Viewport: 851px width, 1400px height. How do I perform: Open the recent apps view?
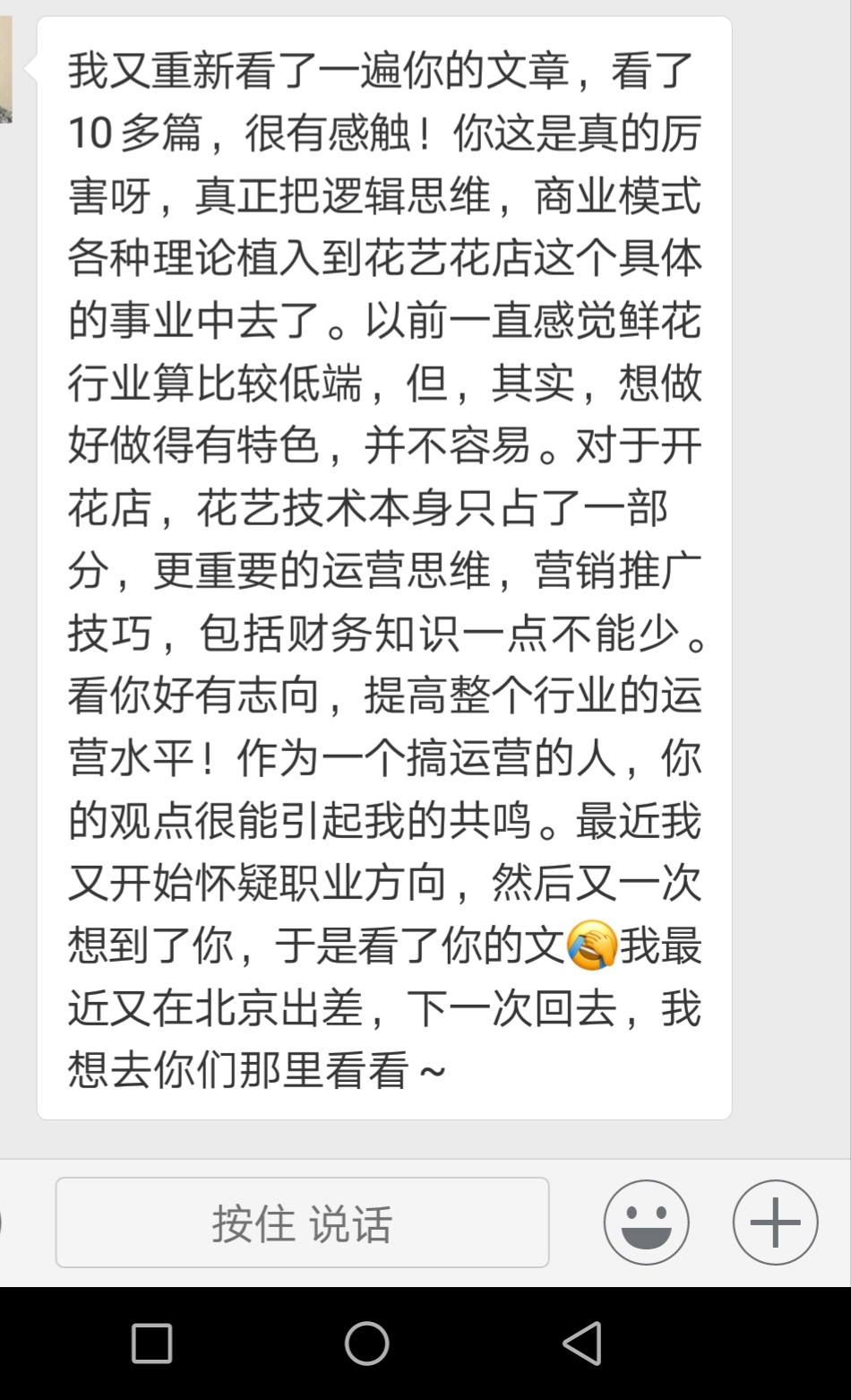pyautogui.click(x=152, y=1344)
